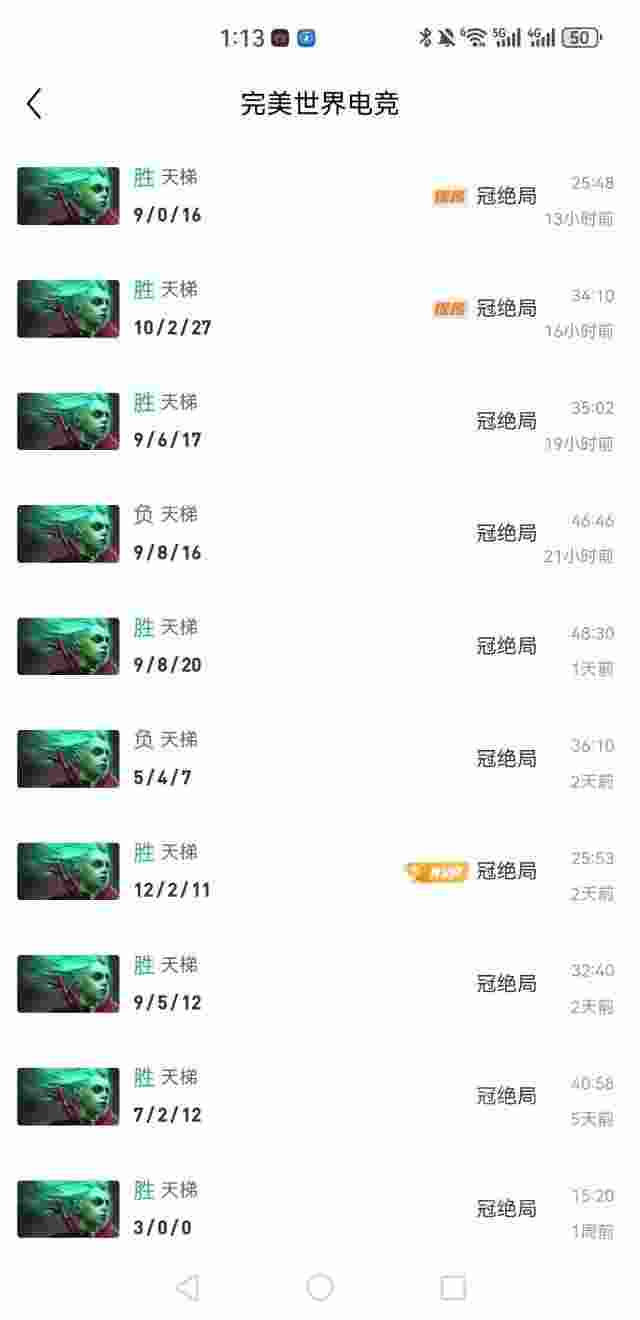Image resolution: width=640 pixels, height=1320 pixels.
Task: Select the 9/8/20 match from 1天前
Action: coord(320,646)
